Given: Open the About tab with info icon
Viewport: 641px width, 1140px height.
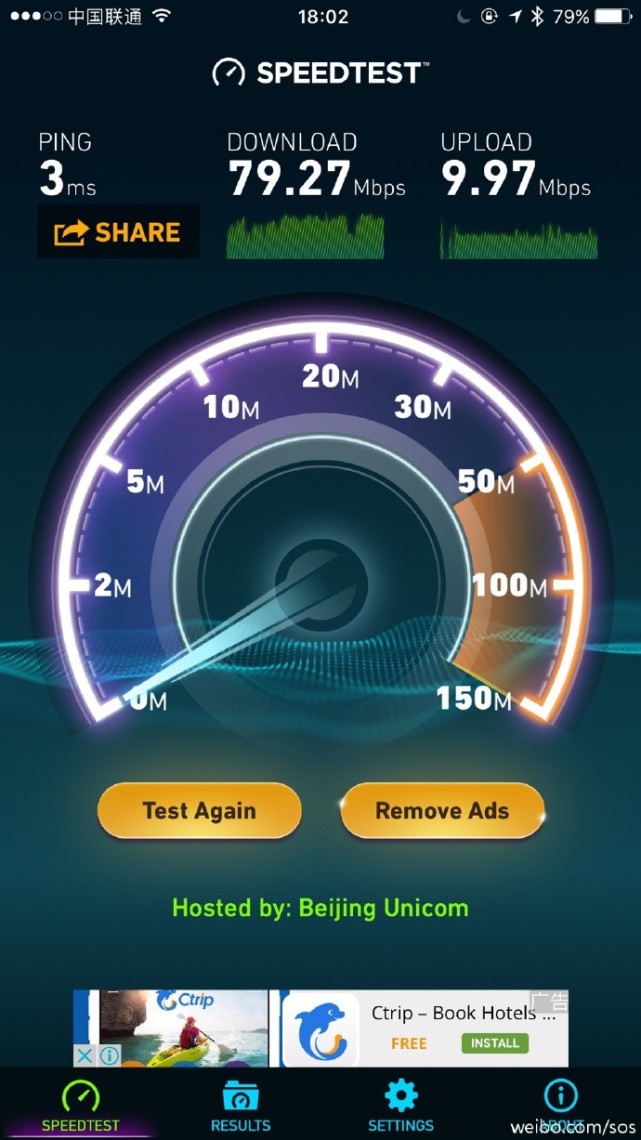Looking at the screenshot, I should 560,1100.
